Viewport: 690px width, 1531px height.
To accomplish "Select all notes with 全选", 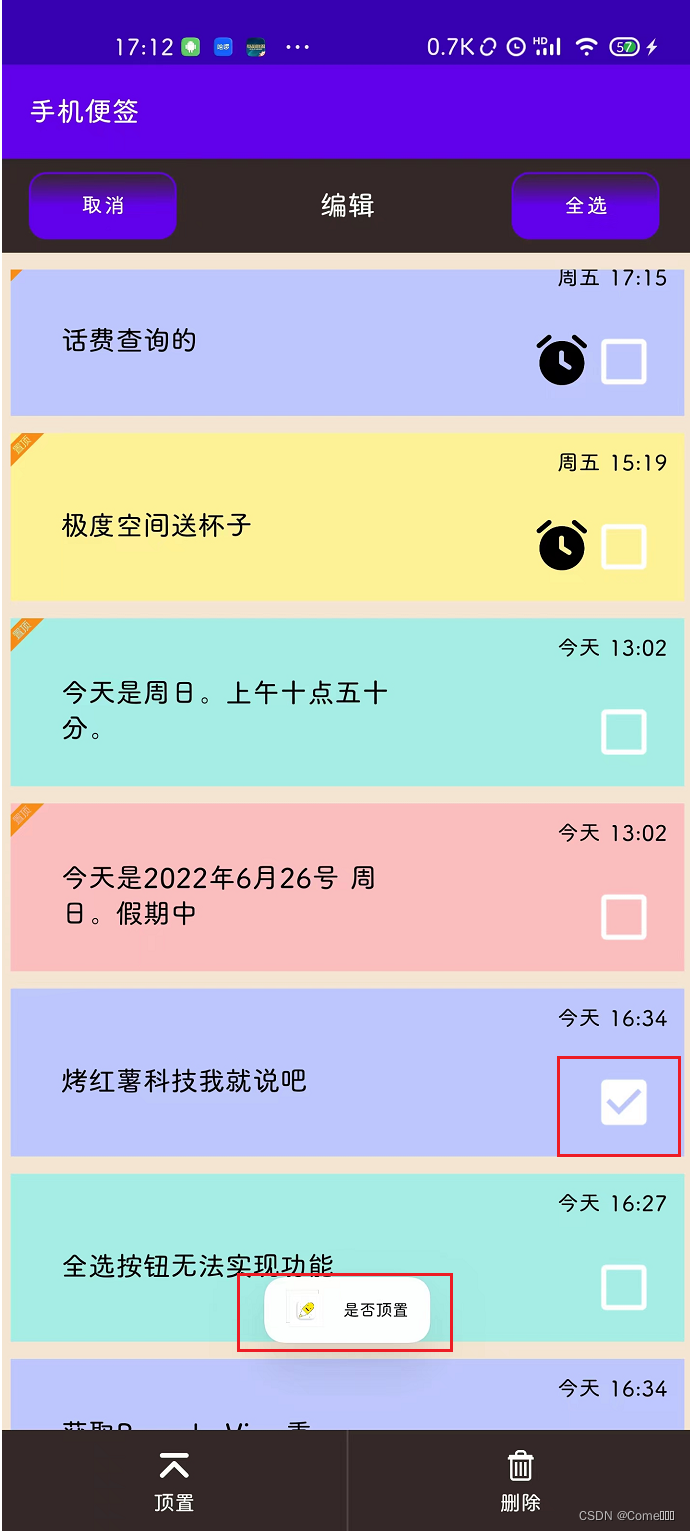I will pyautogui.click(x=586, y=205).
